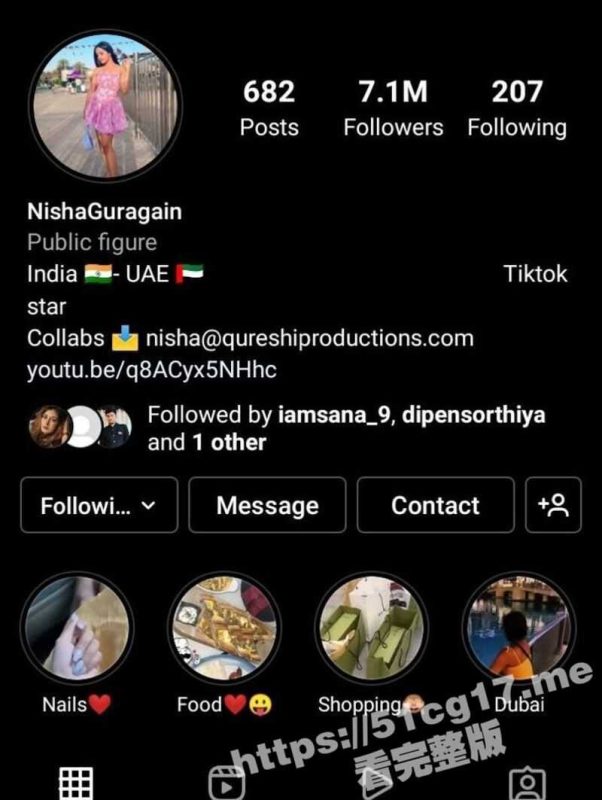This screenshot has width=602, height=800.
Task: Show suggested accounts with add-person icon
Action: pos(553,505)
